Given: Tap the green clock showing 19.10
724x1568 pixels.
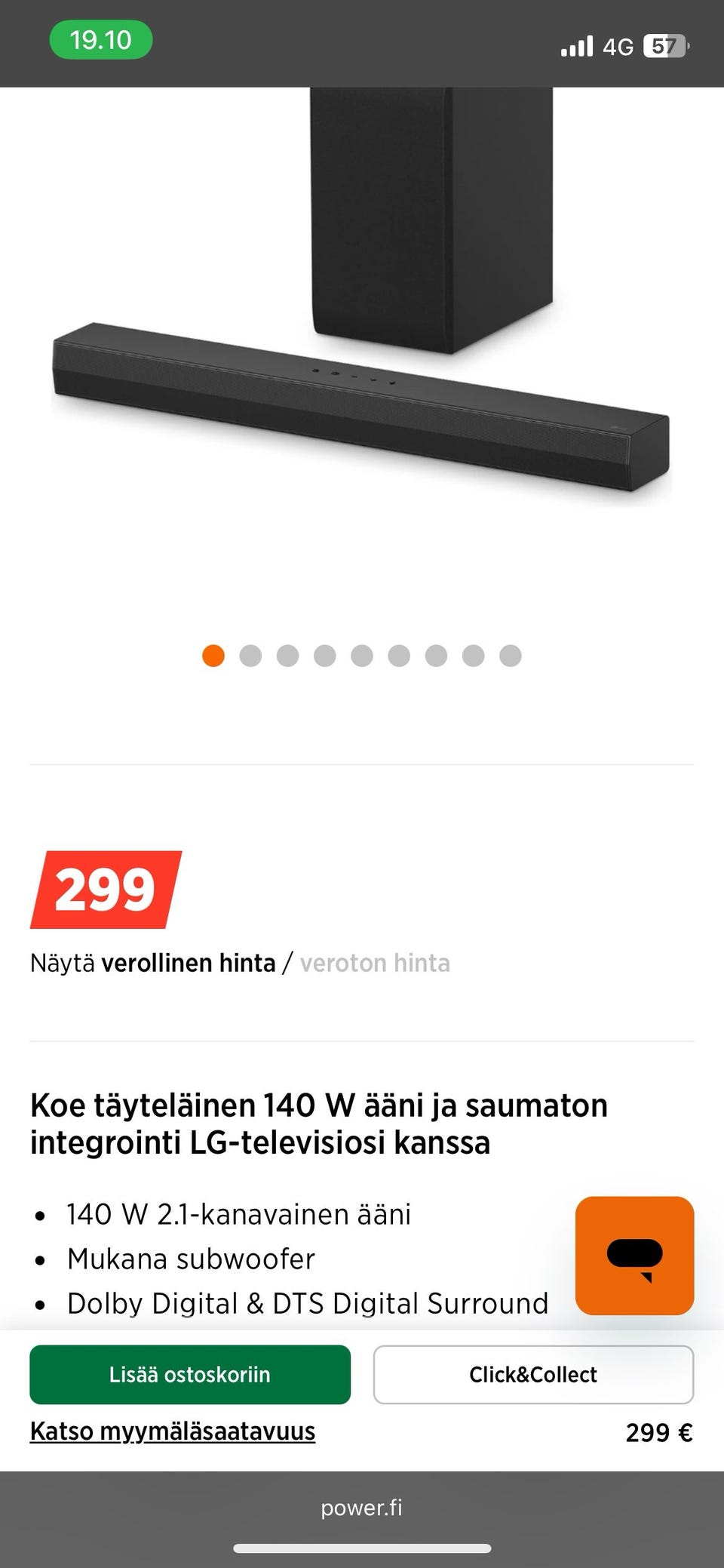Looking at the screenshot, I should (100, 38).
